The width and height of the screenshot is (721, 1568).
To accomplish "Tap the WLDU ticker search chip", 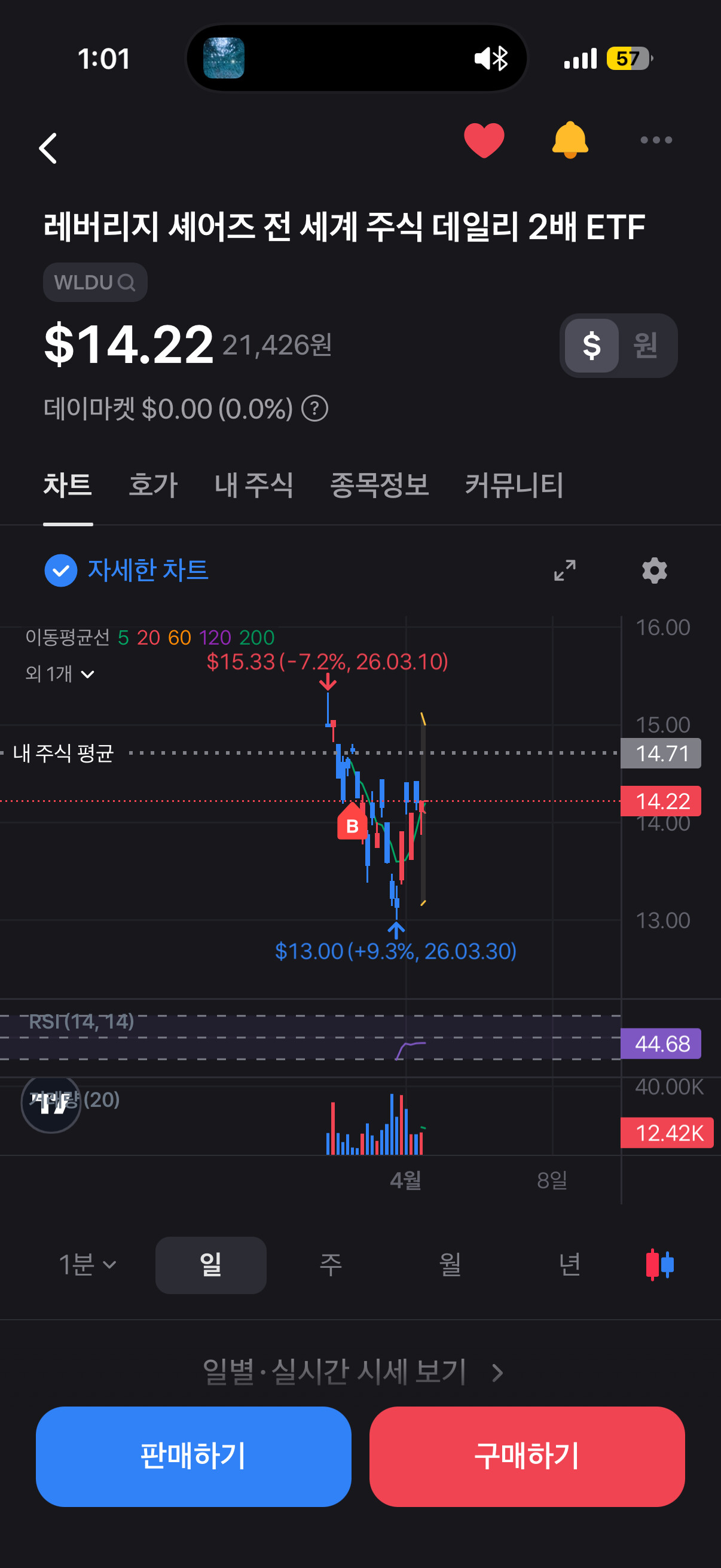I will click(x=95, y=282).
